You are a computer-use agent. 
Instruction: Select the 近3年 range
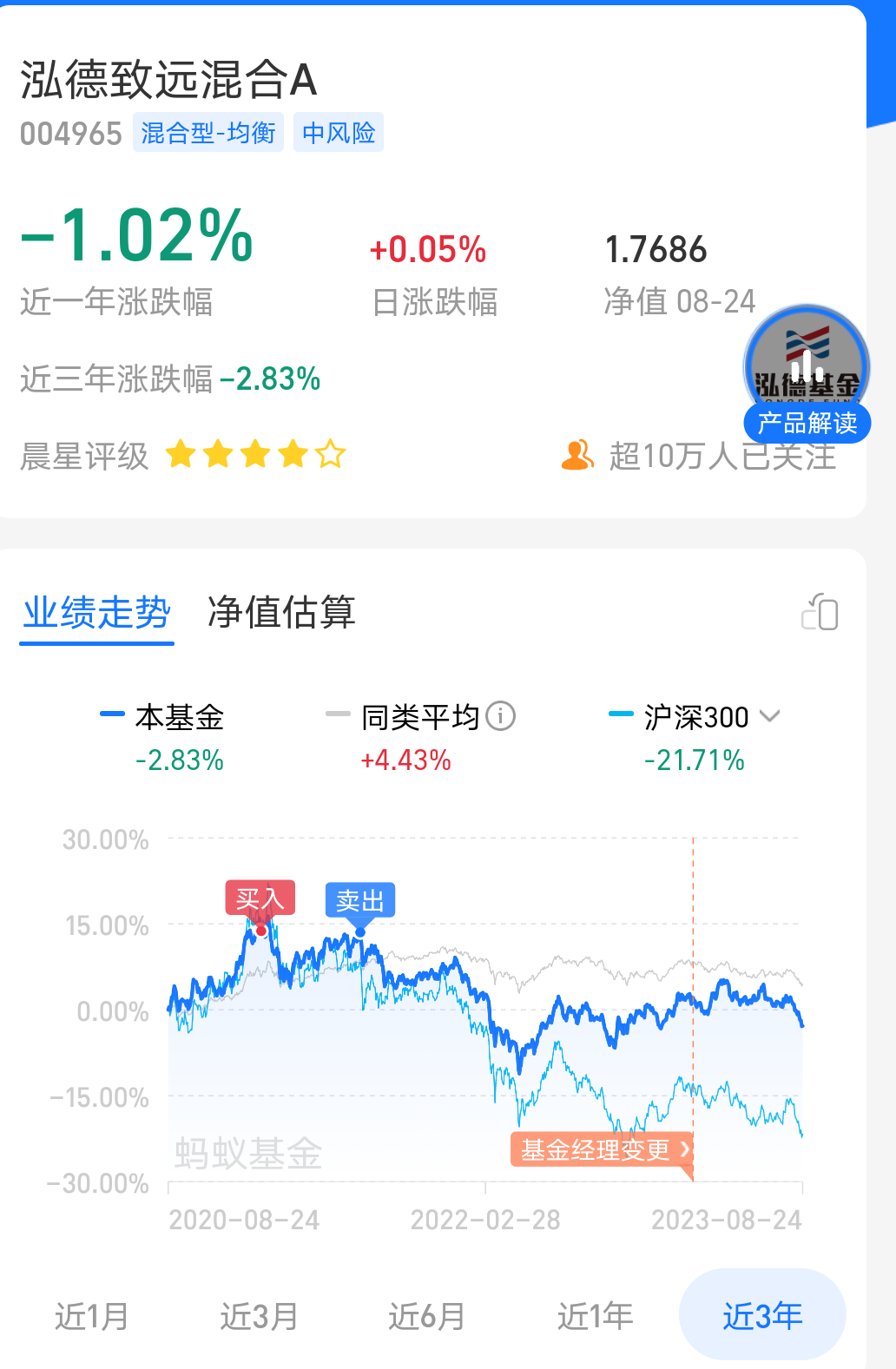pos(762,1316)
